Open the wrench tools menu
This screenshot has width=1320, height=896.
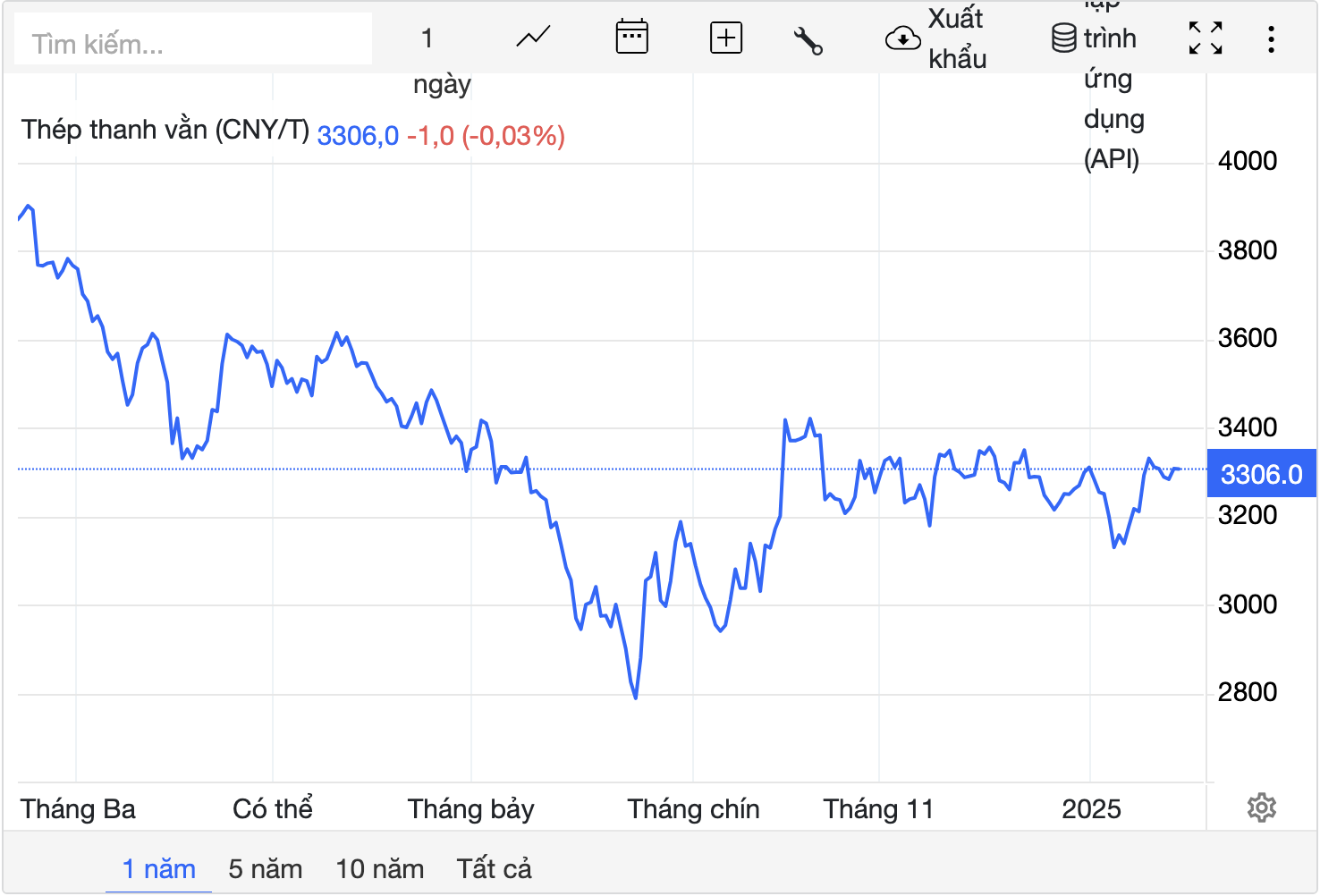(808, 40)
